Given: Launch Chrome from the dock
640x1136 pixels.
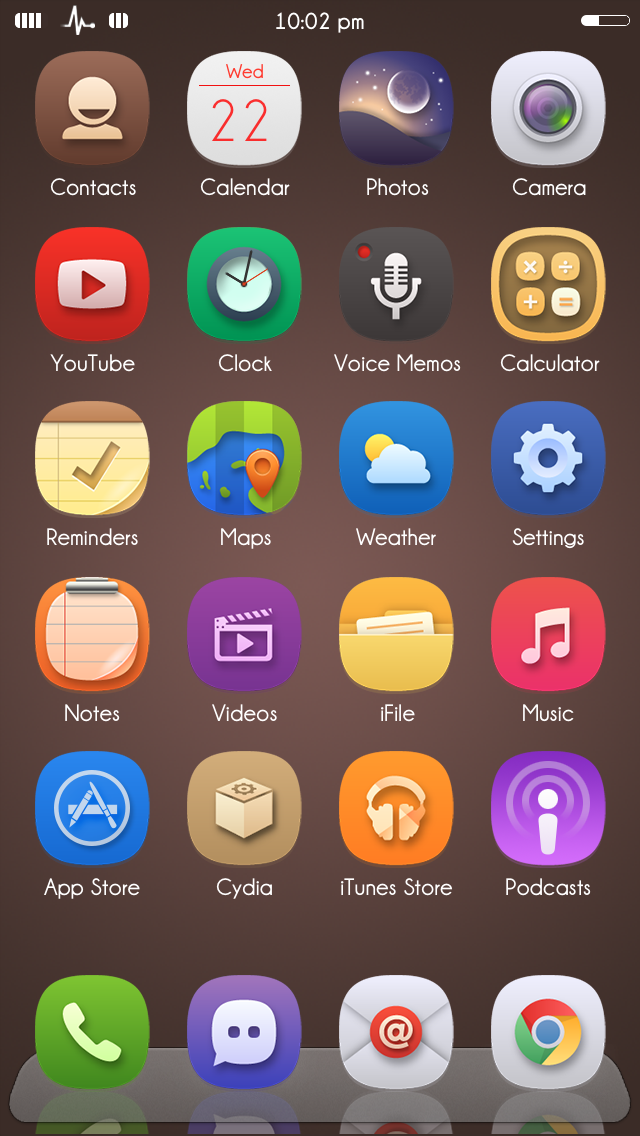Looking at the screenshot, I should pos(548,1032).
